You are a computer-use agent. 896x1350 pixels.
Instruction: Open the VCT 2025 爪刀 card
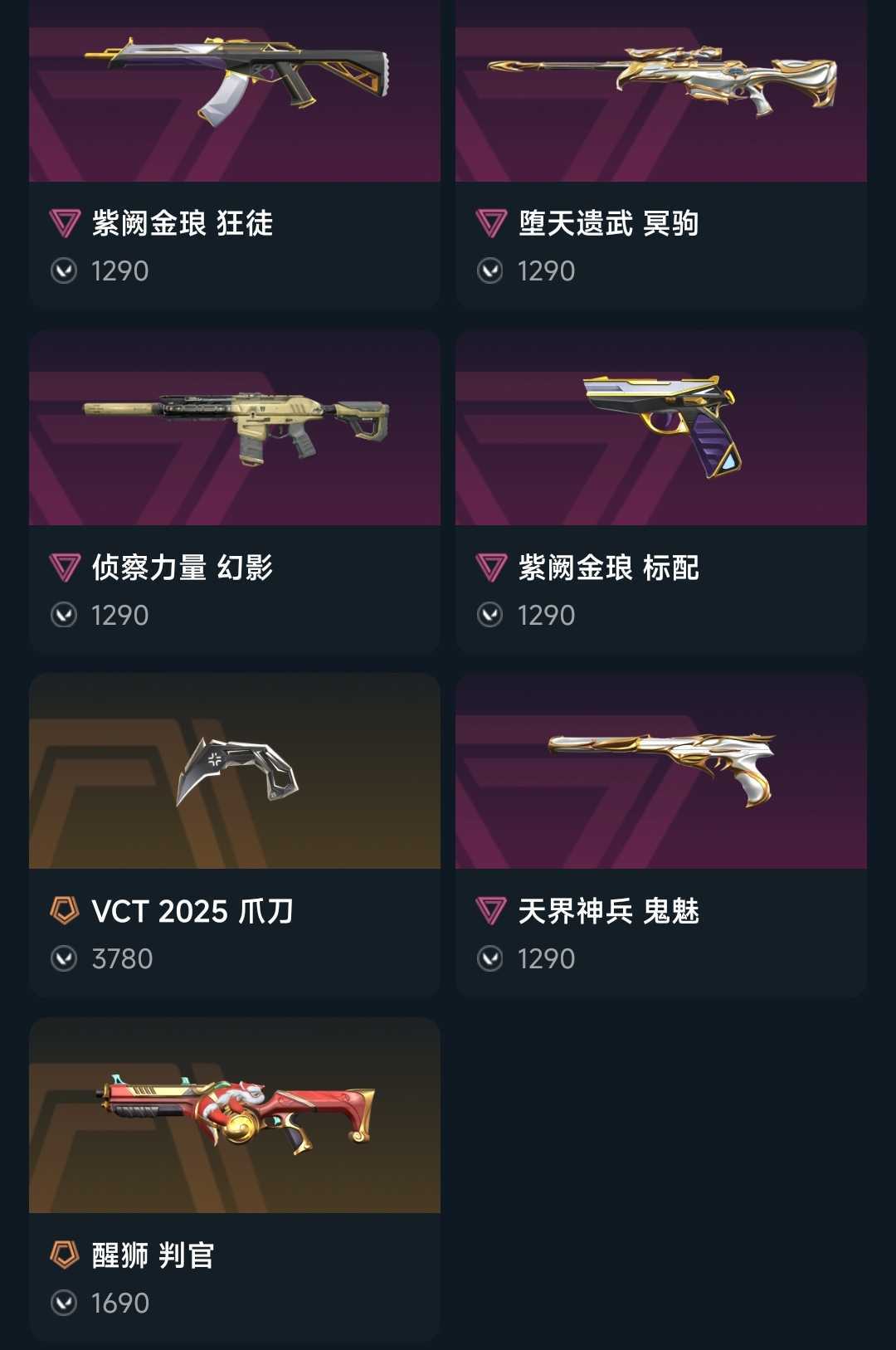[x=235, y=836]
